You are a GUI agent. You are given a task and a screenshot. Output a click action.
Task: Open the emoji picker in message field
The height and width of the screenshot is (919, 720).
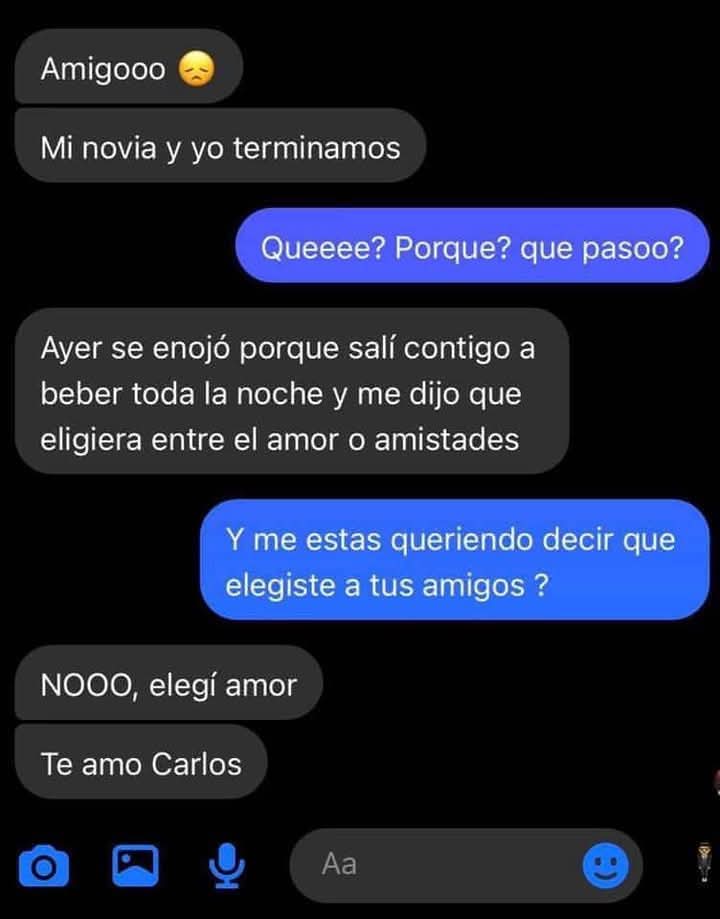coord(606,866)
